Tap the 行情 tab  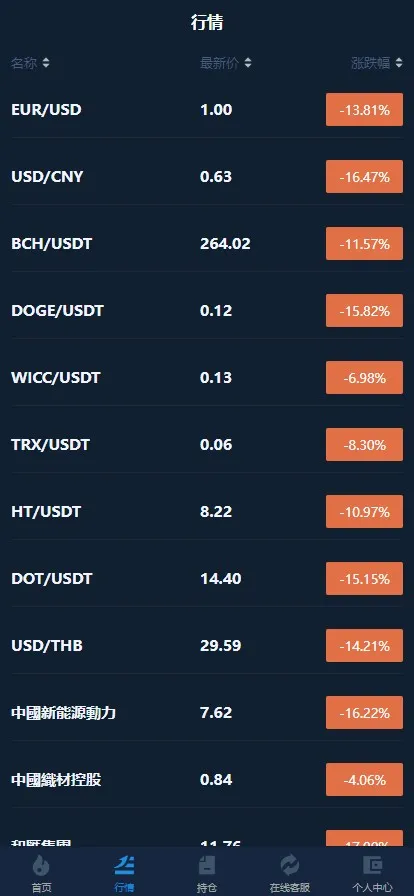(x=124, y=872)
